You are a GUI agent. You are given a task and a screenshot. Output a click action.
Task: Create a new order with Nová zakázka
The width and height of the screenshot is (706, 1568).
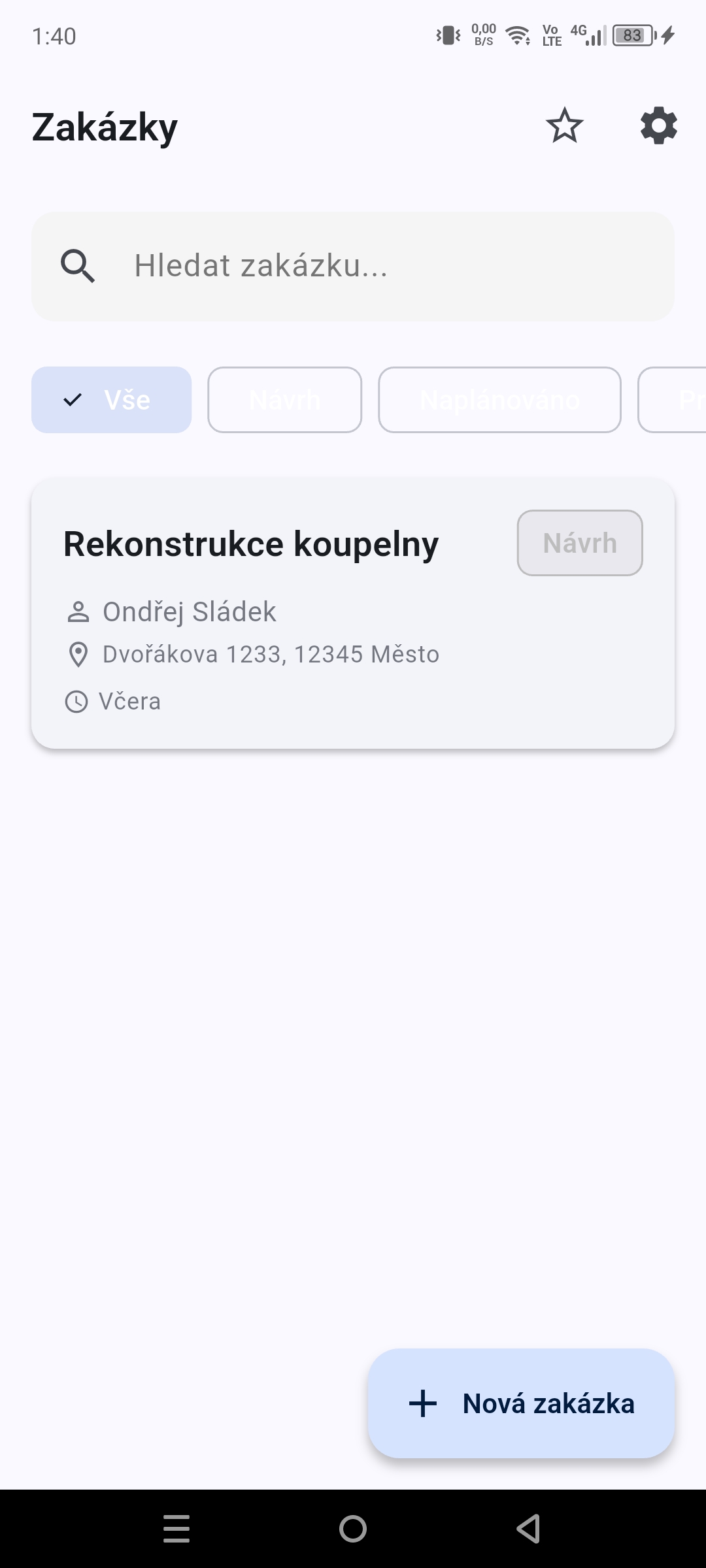click(x=521, y=1403)
